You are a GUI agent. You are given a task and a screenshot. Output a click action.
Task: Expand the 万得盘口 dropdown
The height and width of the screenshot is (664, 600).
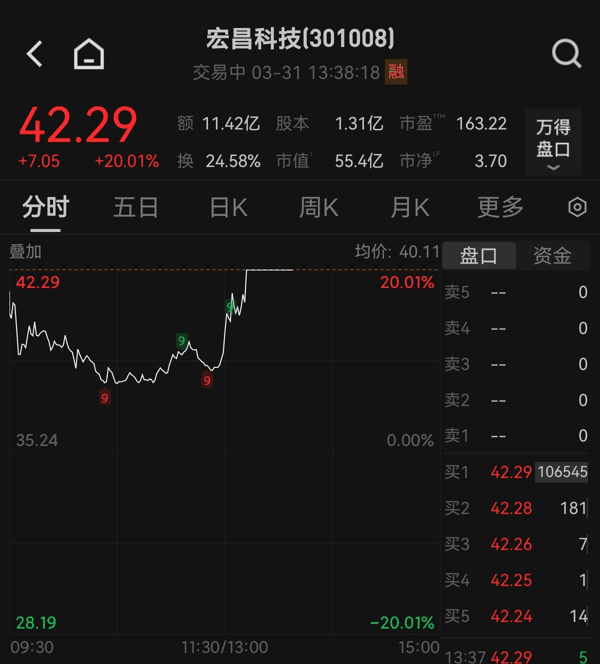pyautogui.click(x=553, y=142)
